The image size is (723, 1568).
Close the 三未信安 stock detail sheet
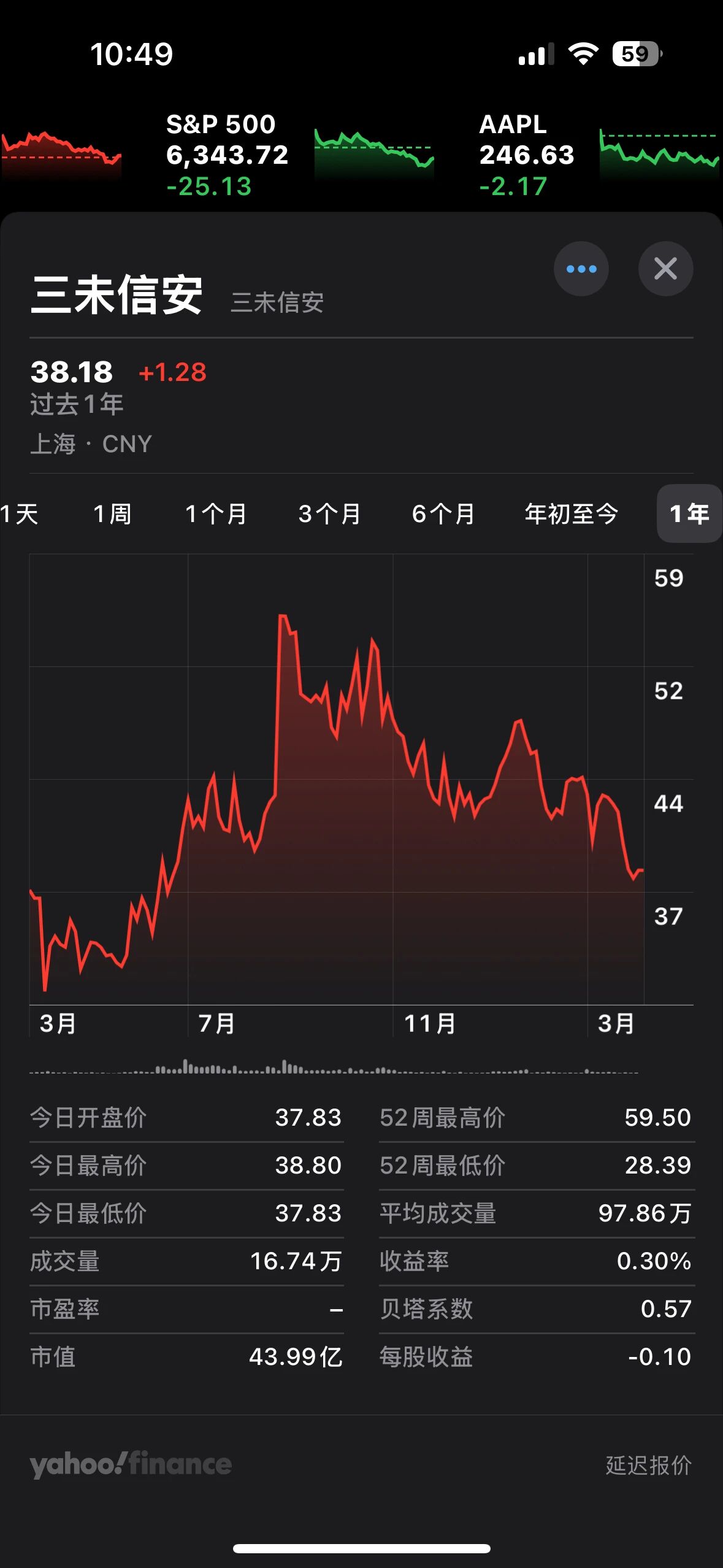pos(665,269)
